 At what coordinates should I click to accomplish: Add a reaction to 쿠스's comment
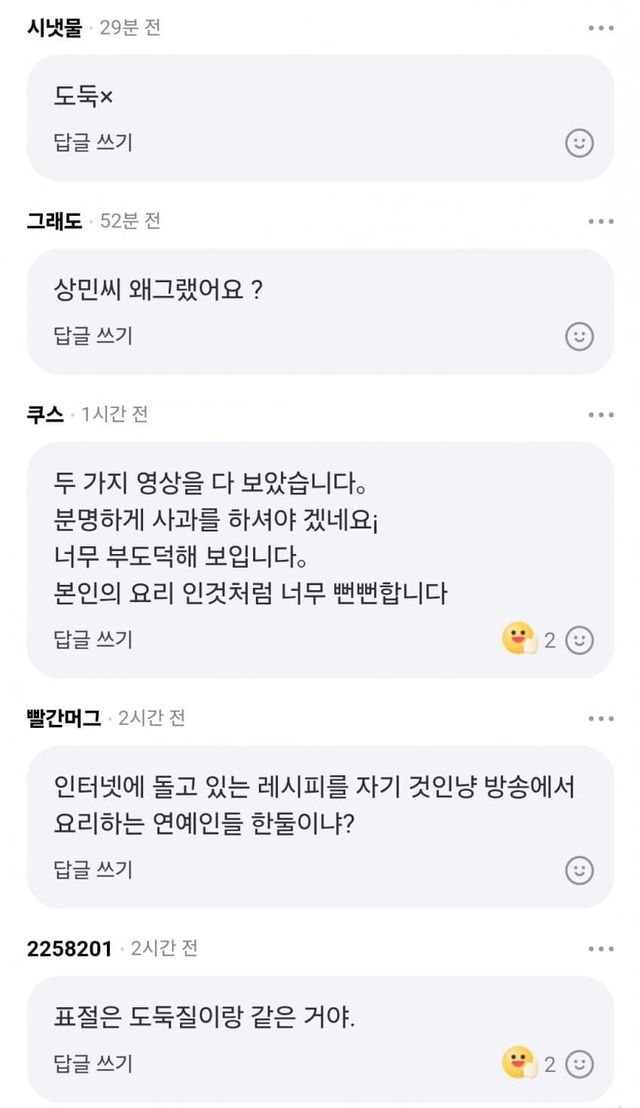tap(579, 641)
